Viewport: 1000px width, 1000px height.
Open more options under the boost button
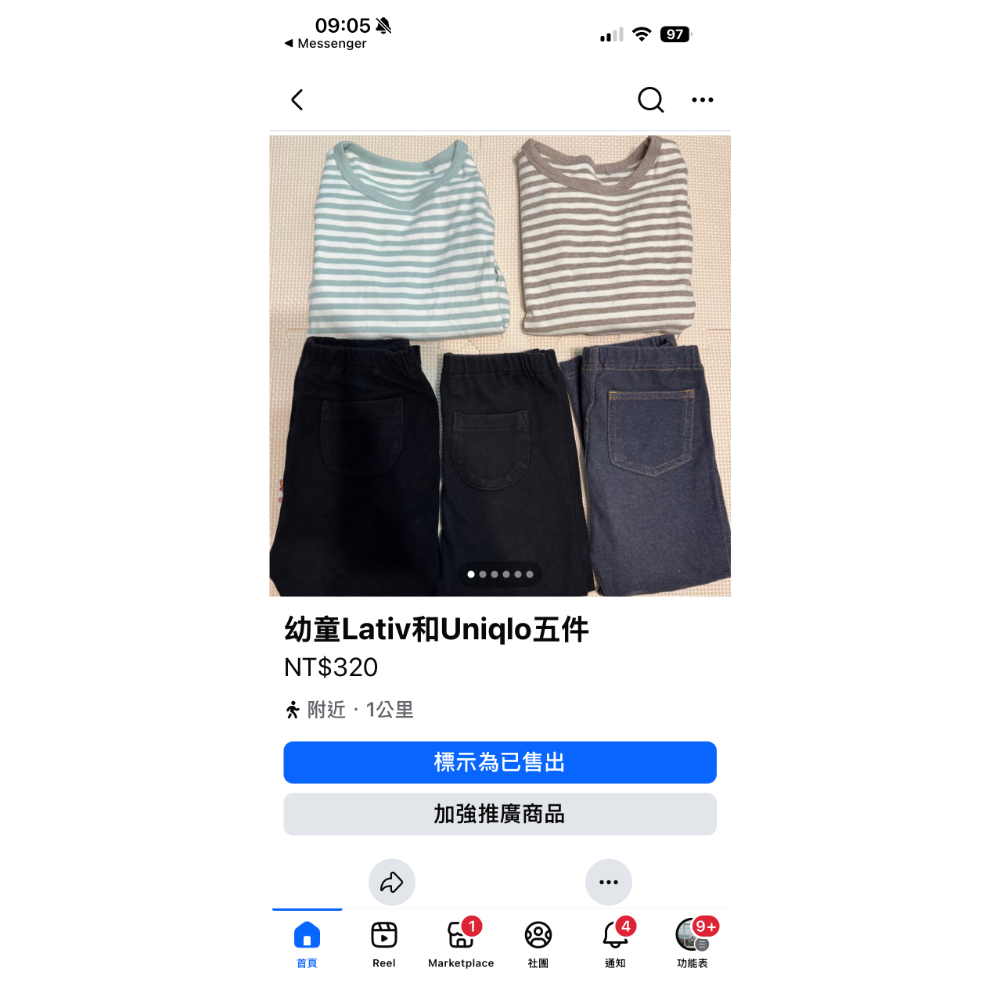(608, 882)
